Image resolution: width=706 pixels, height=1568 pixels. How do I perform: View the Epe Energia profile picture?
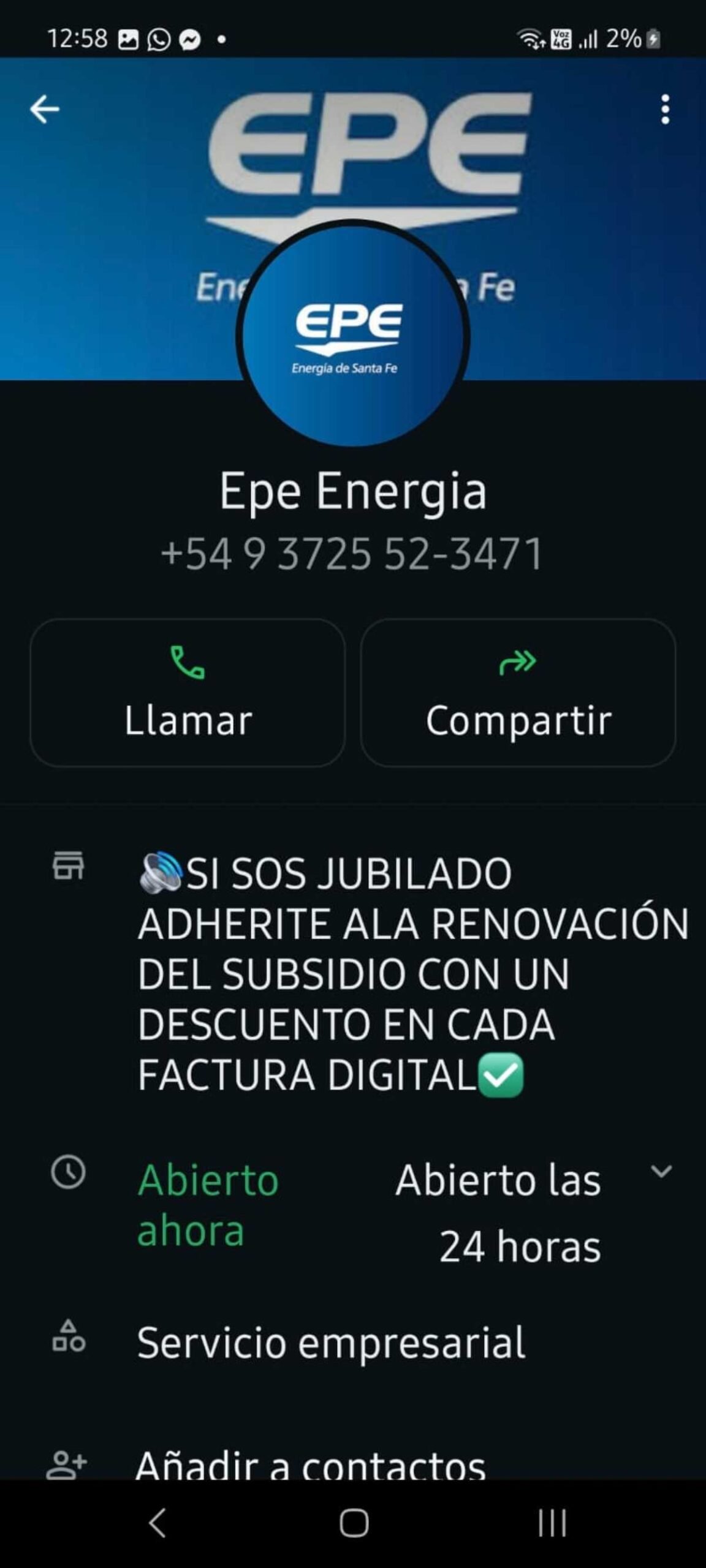pyautogui.click(x=353, y=335)
